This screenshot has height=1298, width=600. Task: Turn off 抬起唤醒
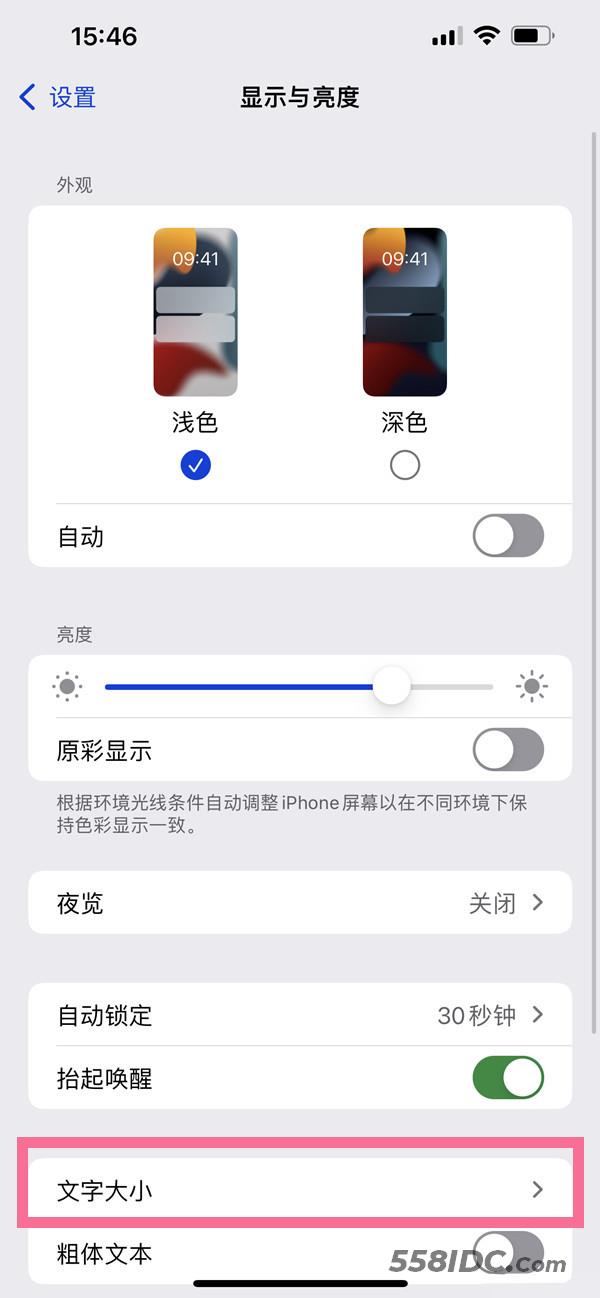pos(508,1078)
